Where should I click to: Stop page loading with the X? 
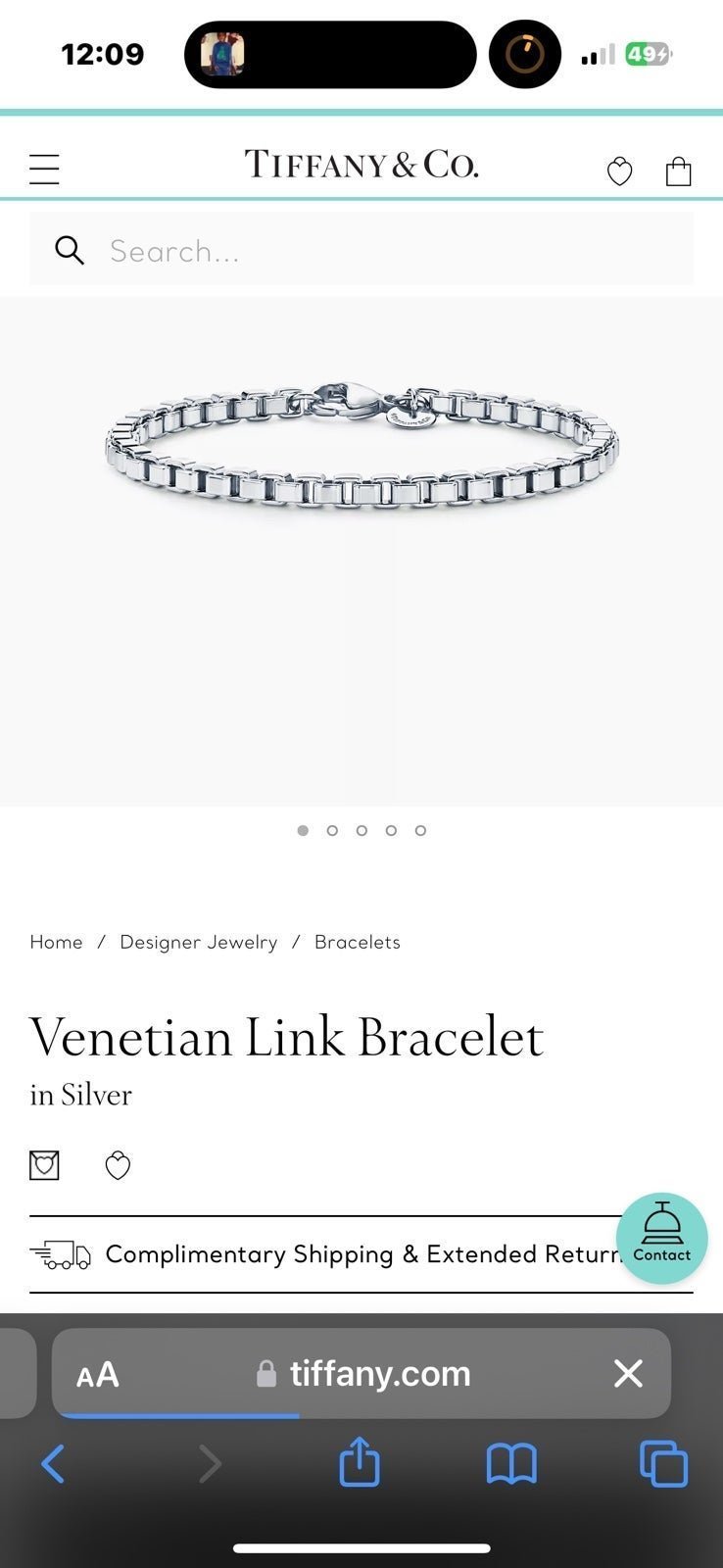(628, 1373)
